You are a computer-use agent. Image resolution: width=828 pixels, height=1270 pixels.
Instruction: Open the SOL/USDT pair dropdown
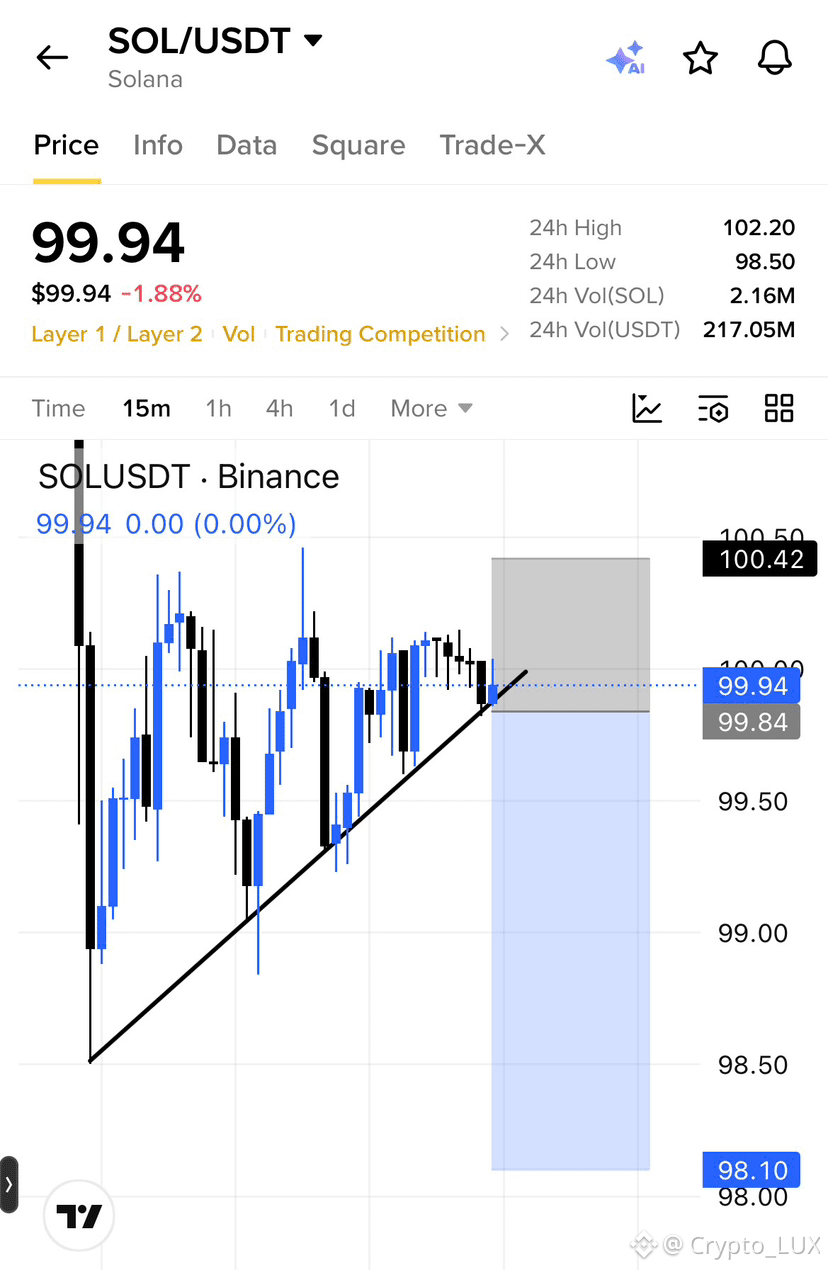click(x=313, y=41)
